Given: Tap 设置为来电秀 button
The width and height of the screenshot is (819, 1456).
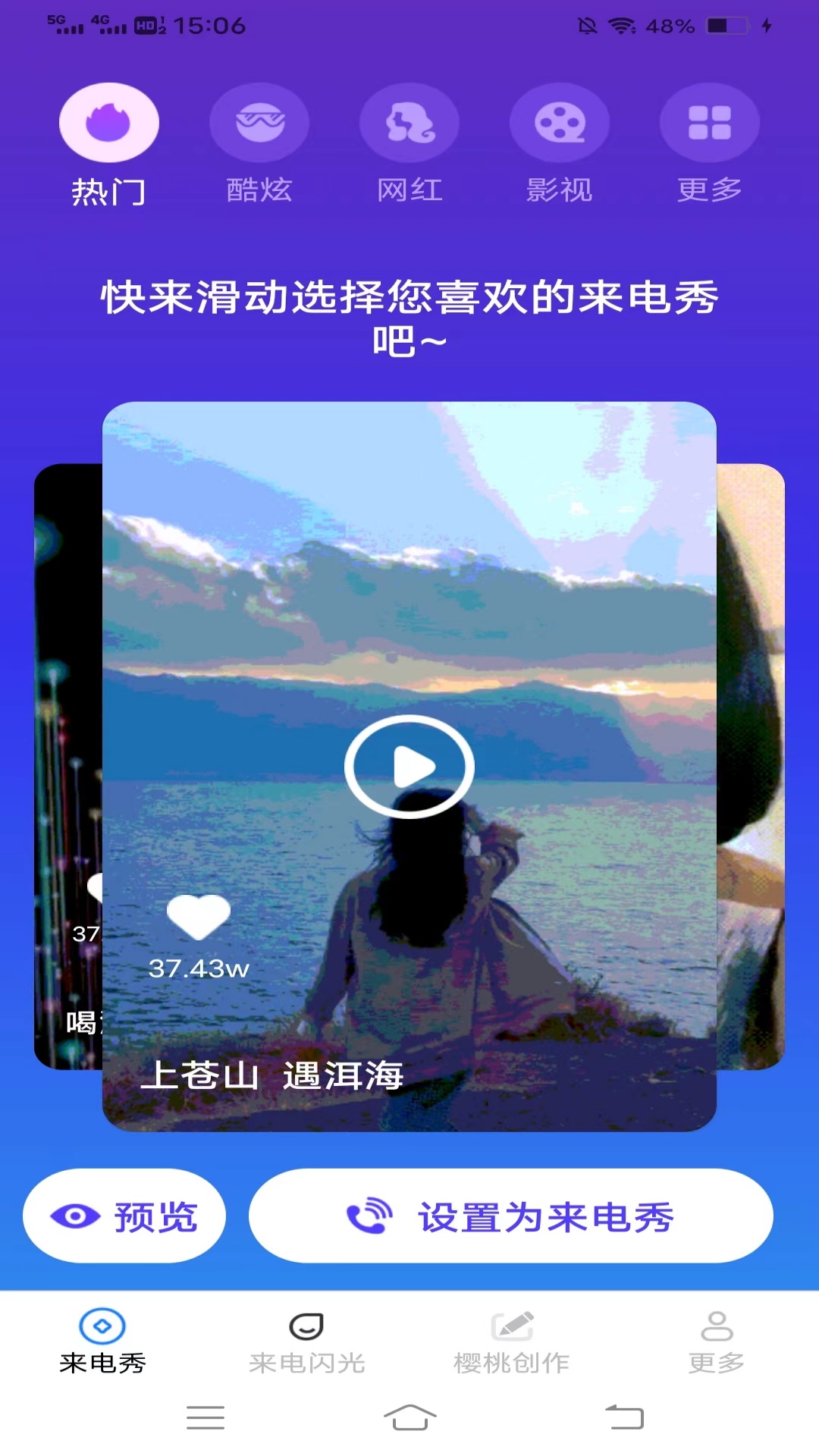Looking at the screenshot, I should point(510,1216).
